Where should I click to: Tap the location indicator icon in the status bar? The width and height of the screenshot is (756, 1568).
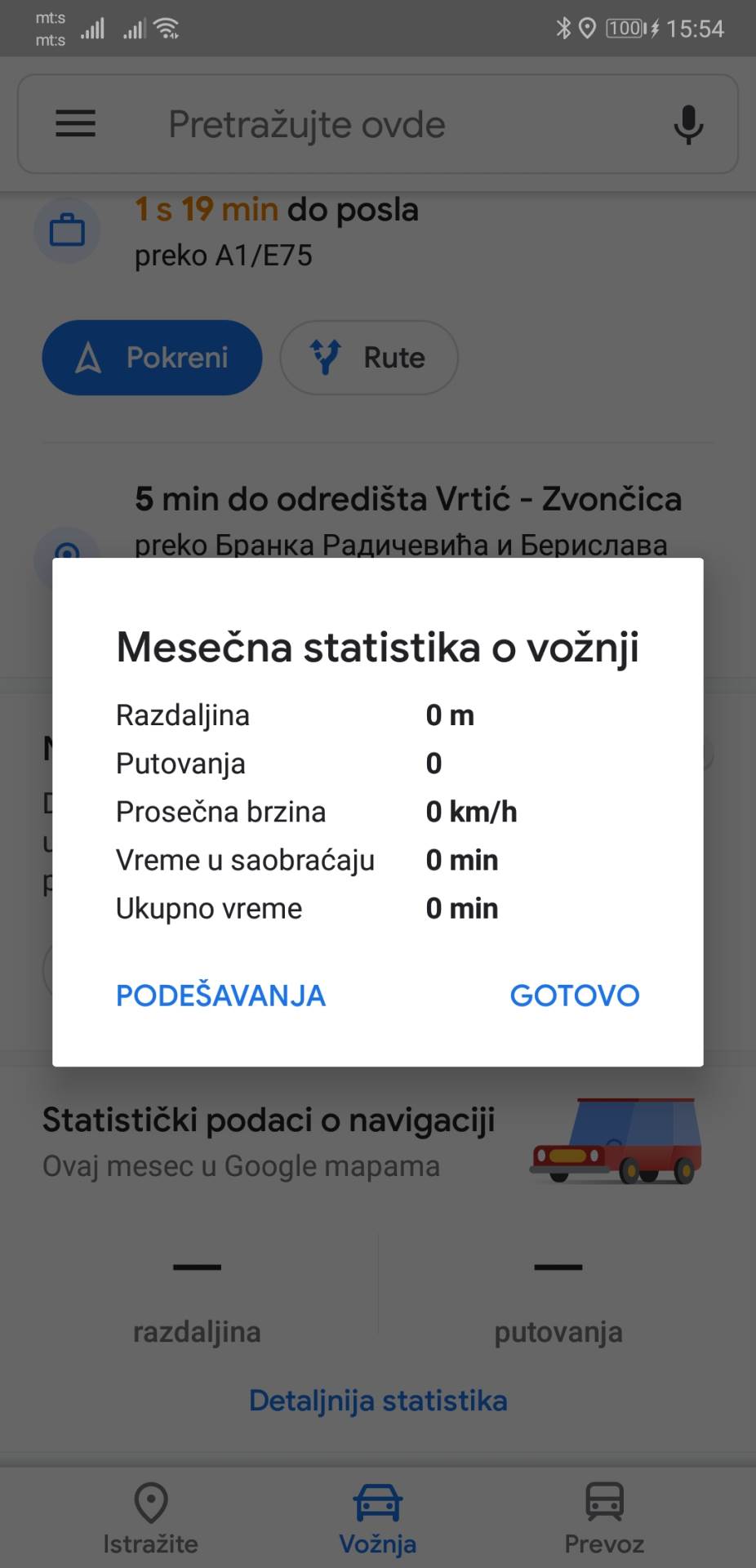[x=589, y=28]
